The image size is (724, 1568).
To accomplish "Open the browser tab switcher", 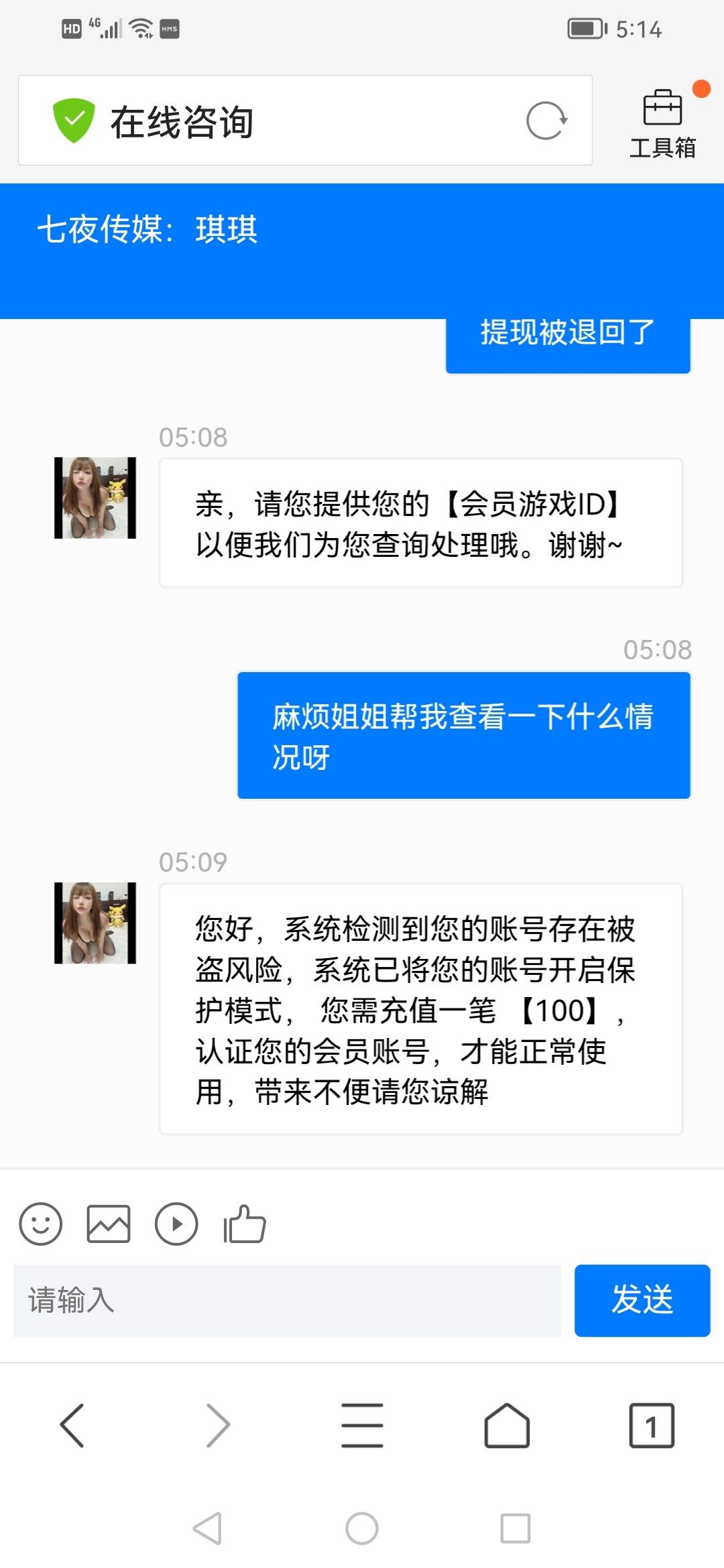I will [651, 1425].
